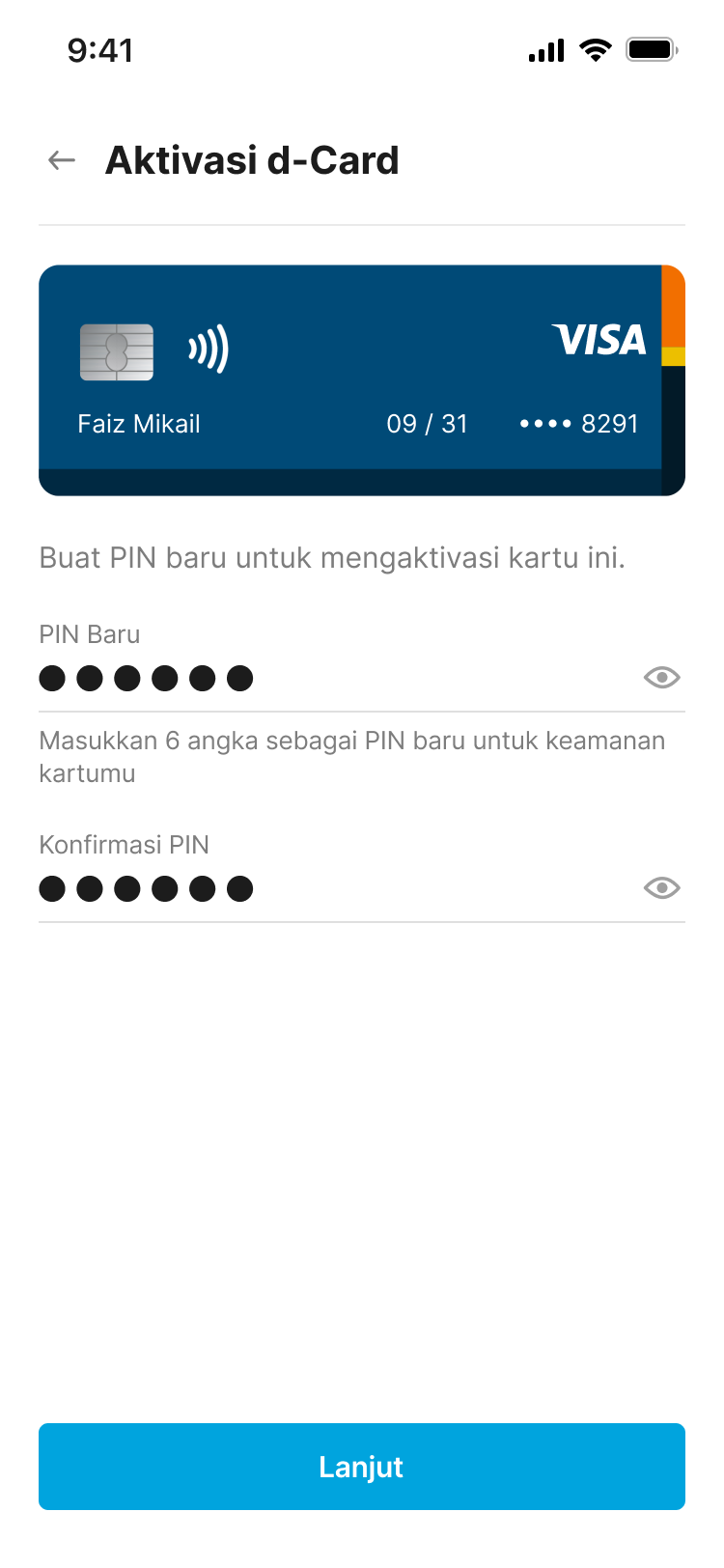Select the cardholder name Faiz Mikail

(139, 423)
